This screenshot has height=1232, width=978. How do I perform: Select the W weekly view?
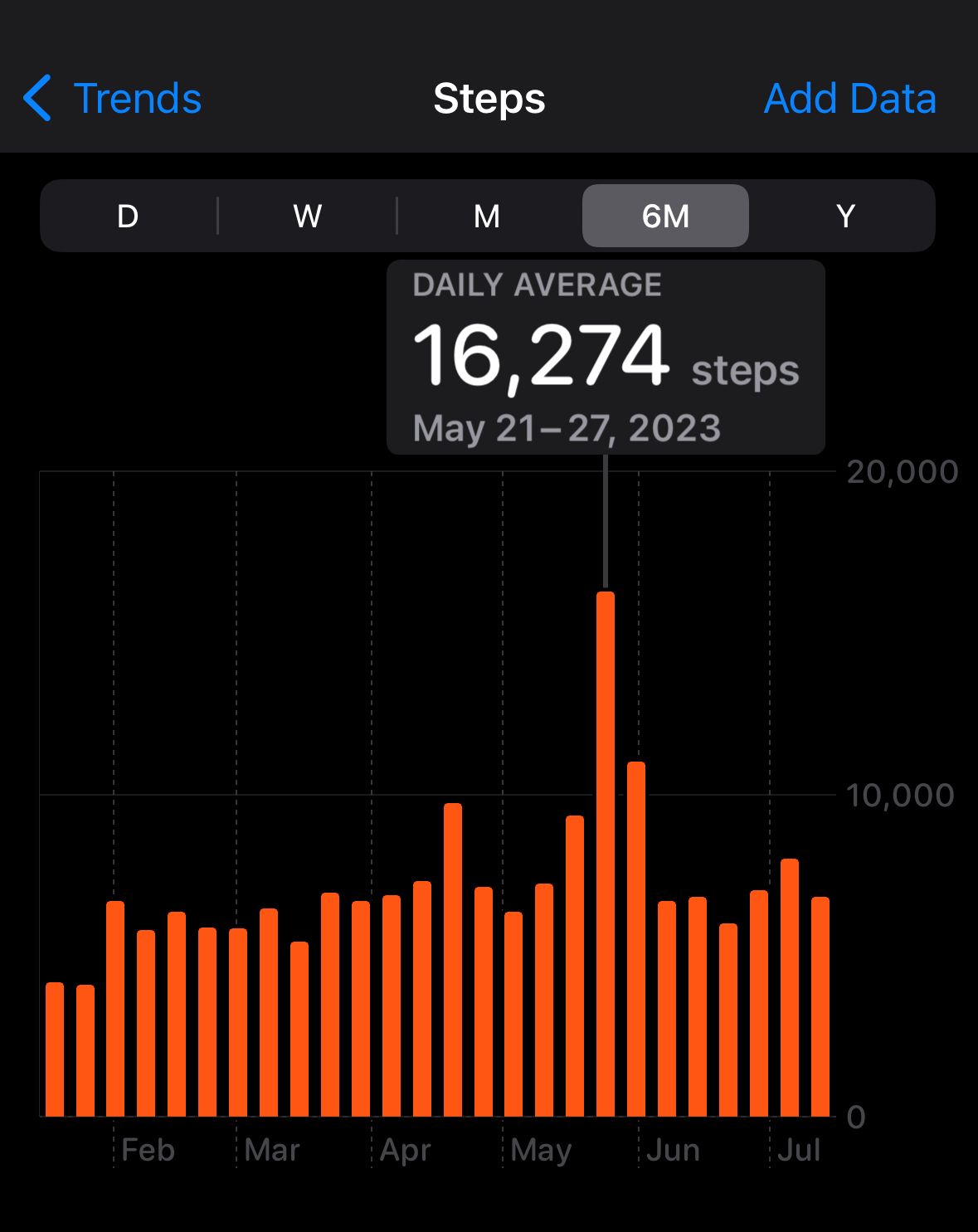coord(307,217)
